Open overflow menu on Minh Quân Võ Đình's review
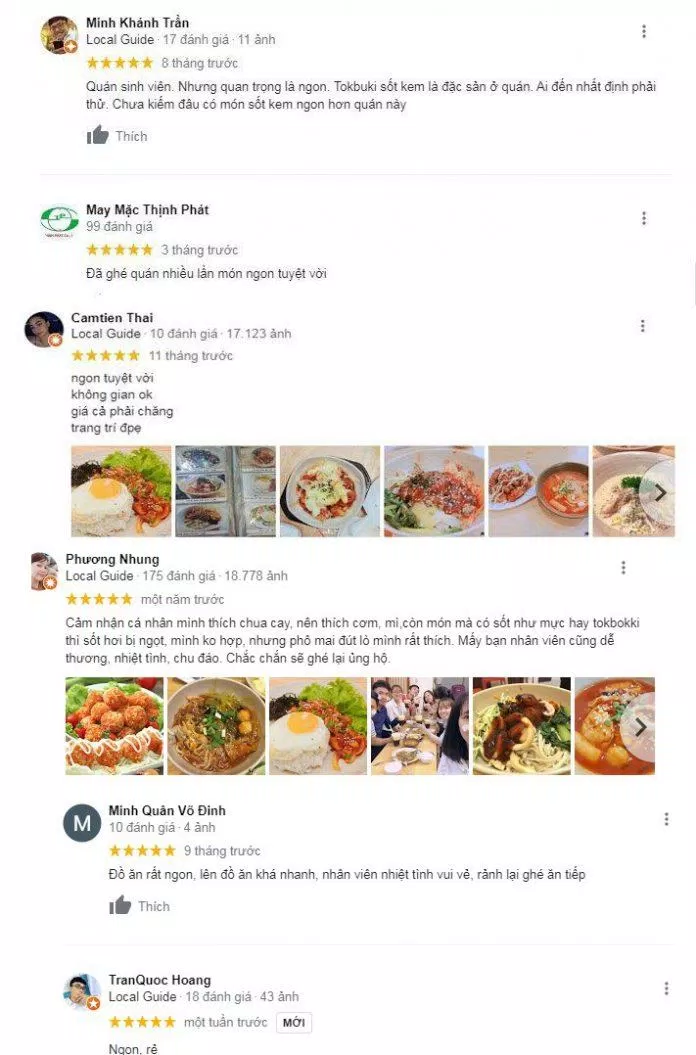 [667, 819]
